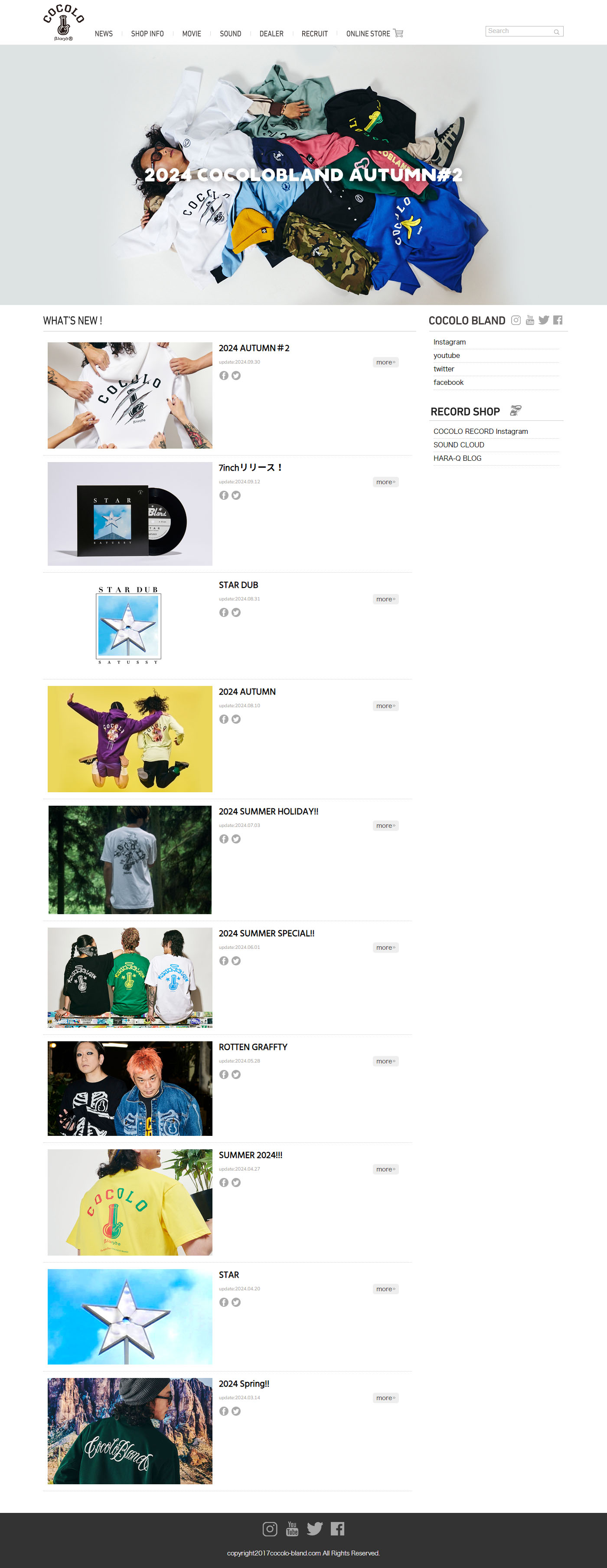The image size is (607, 1568).
Task: Visit the HARA-Q BLOG link
Action: click(457, 458)
